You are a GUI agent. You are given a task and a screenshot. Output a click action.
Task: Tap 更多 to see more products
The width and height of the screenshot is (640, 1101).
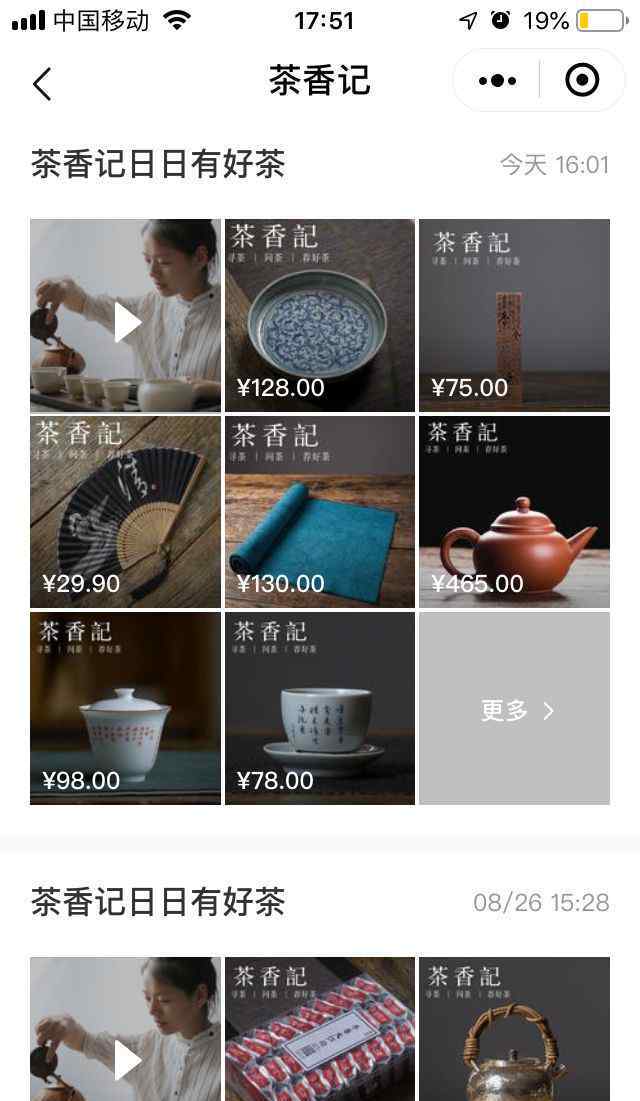click(514, 710)
